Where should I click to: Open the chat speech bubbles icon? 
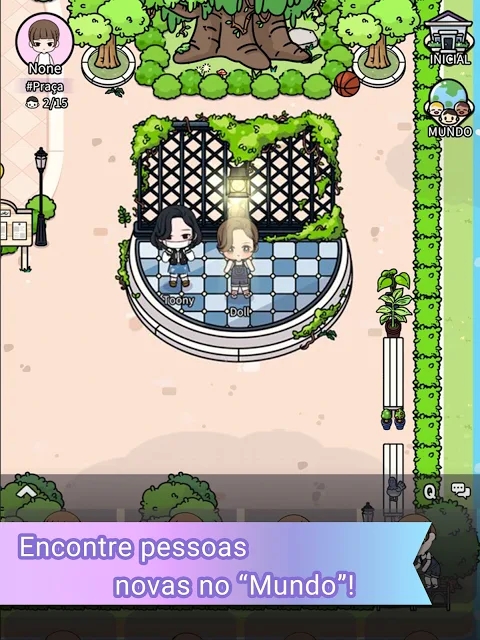tap(460, 491)
